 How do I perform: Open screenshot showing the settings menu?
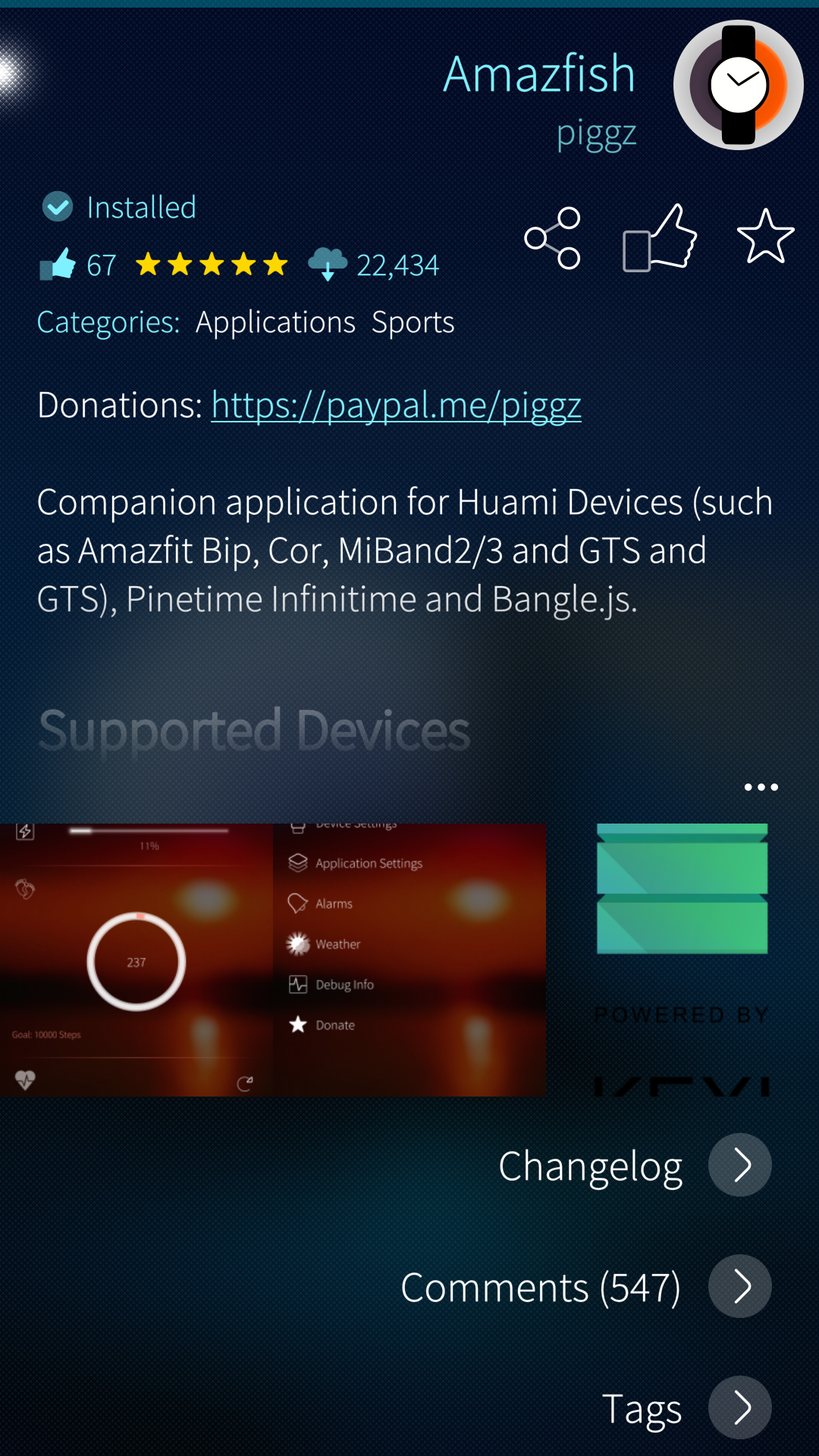click(x=409, y=959)
